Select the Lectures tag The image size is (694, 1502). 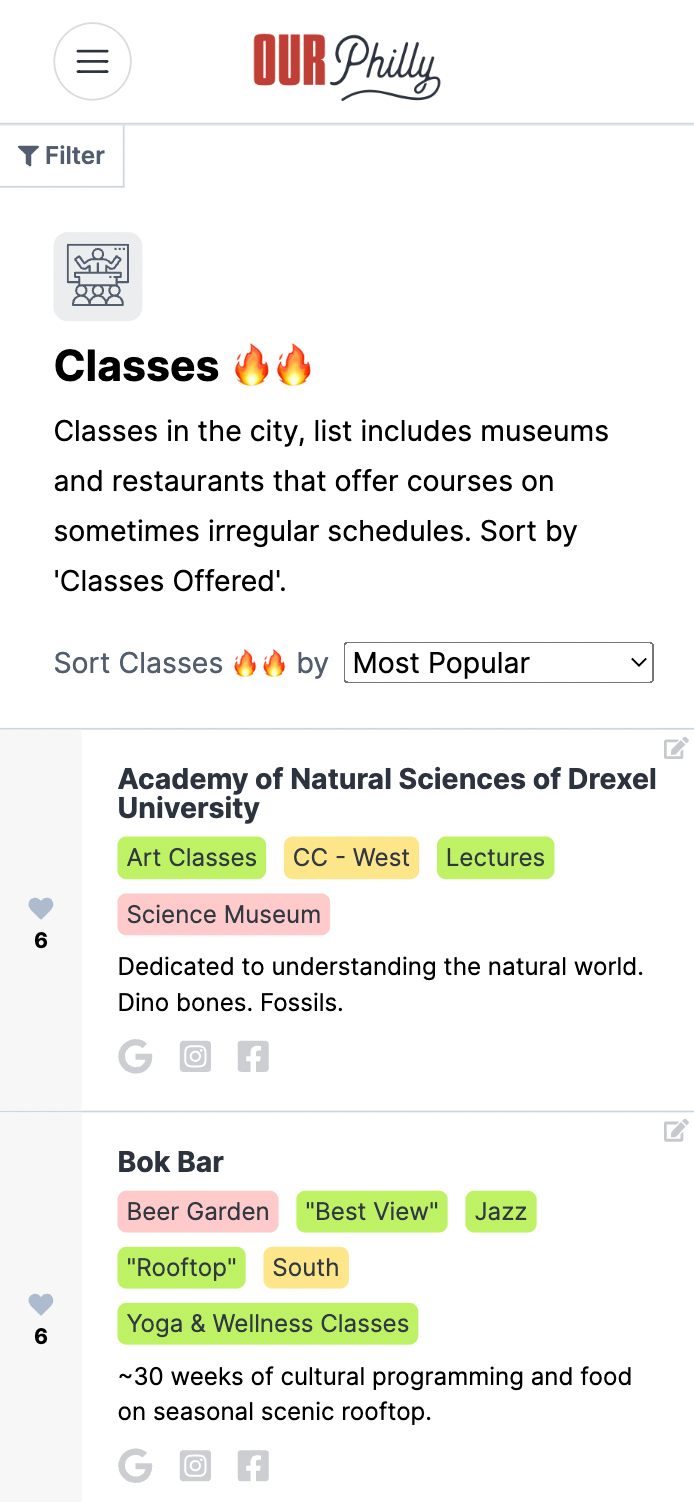click(x=495, y=858)
